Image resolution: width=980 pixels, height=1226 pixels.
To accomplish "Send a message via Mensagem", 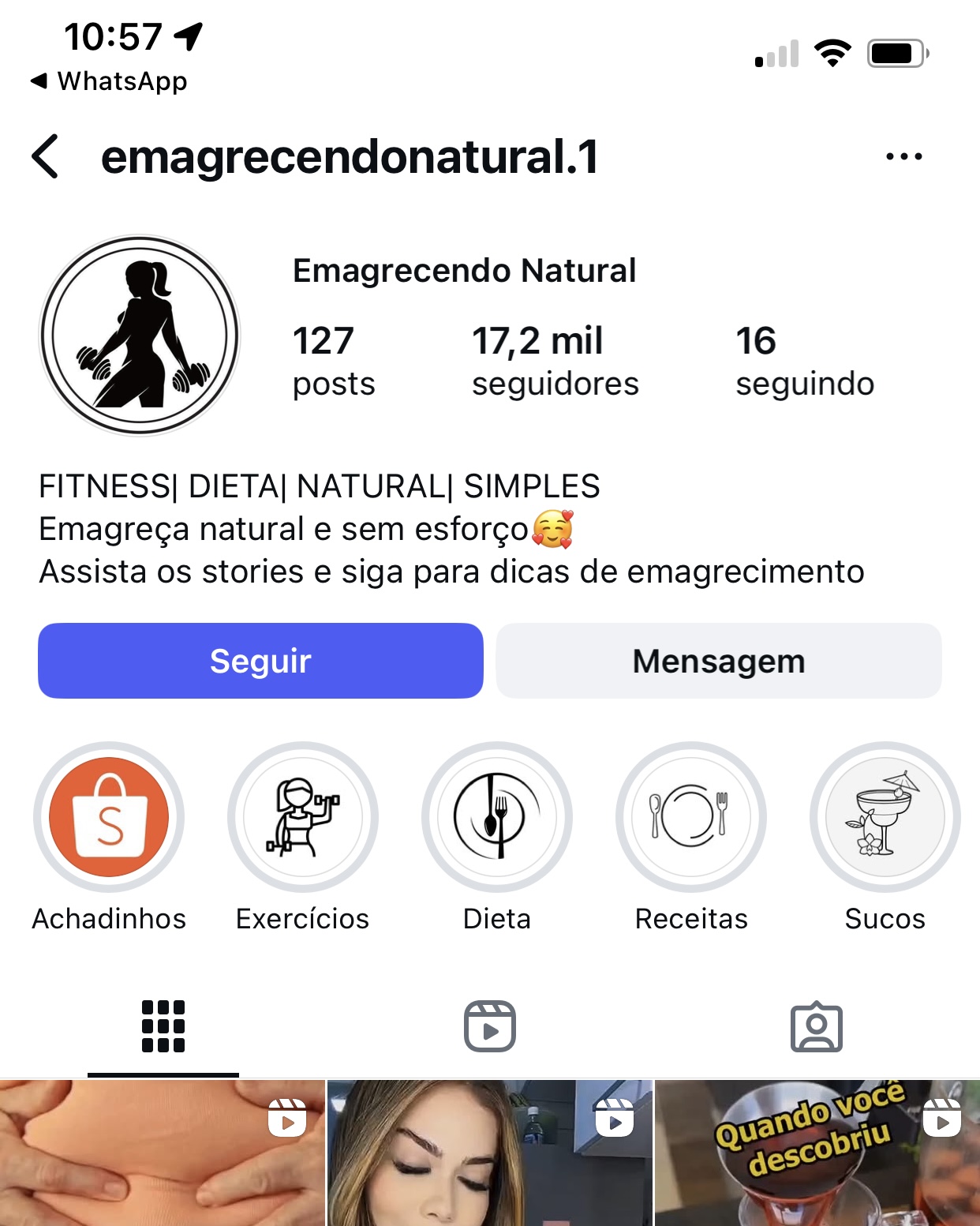I will click(x=718, y=661).
